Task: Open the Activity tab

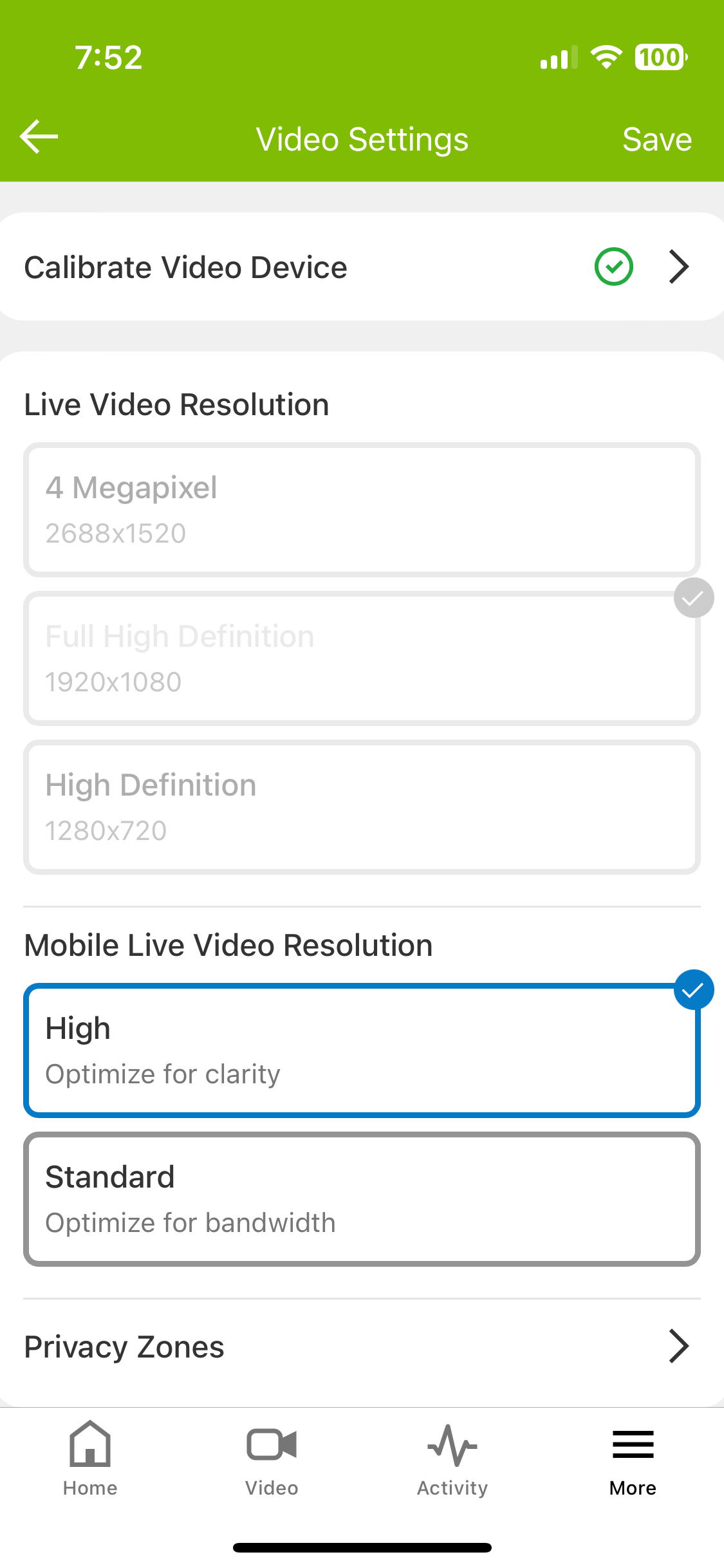Action: point(452,1459)
